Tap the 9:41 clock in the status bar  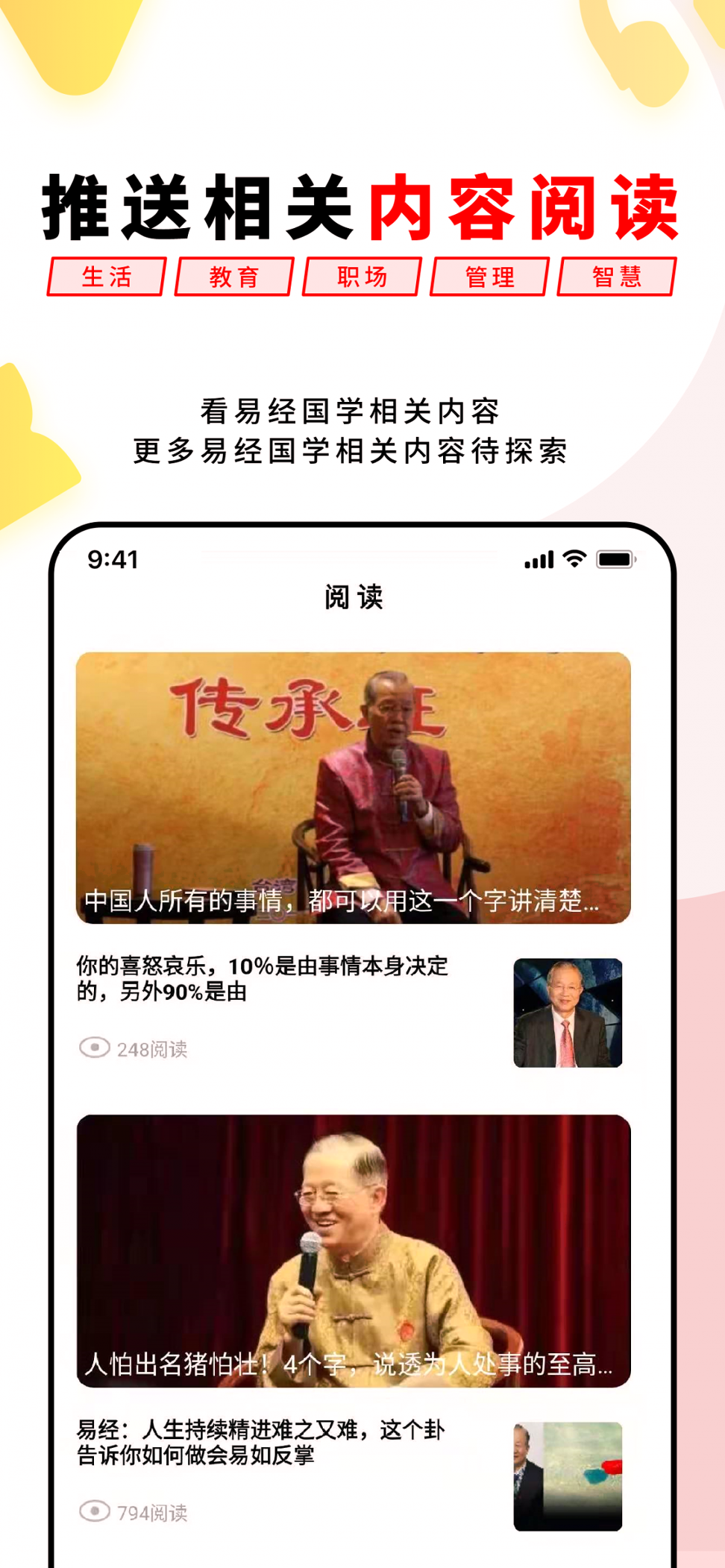(113, 559)
